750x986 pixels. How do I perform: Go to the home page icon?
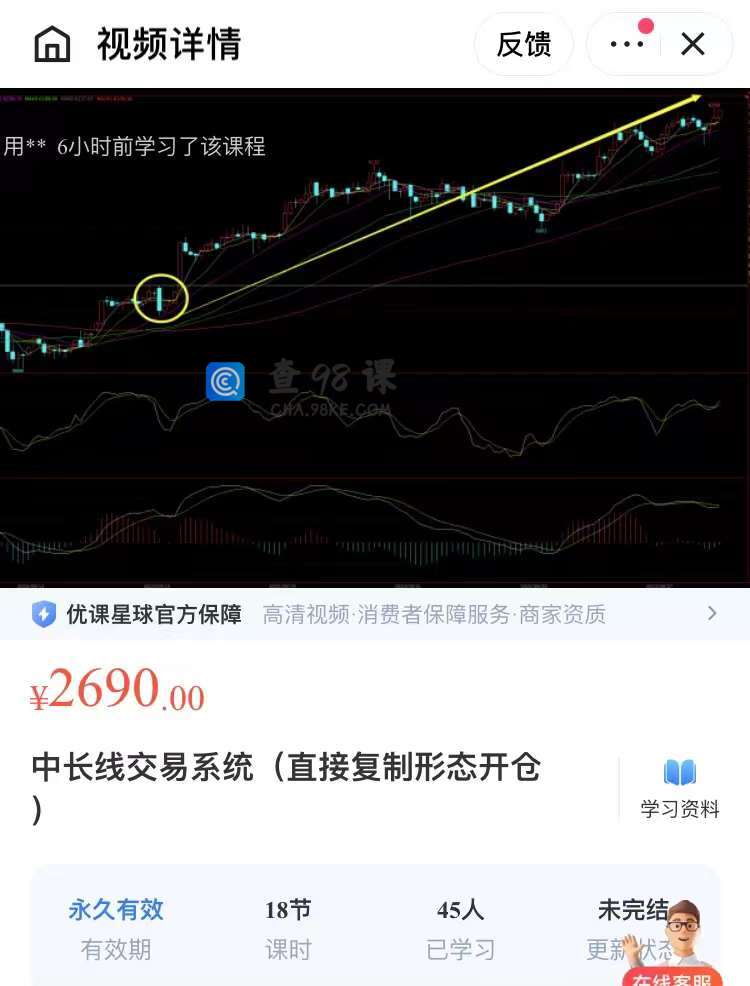[52, 44]
